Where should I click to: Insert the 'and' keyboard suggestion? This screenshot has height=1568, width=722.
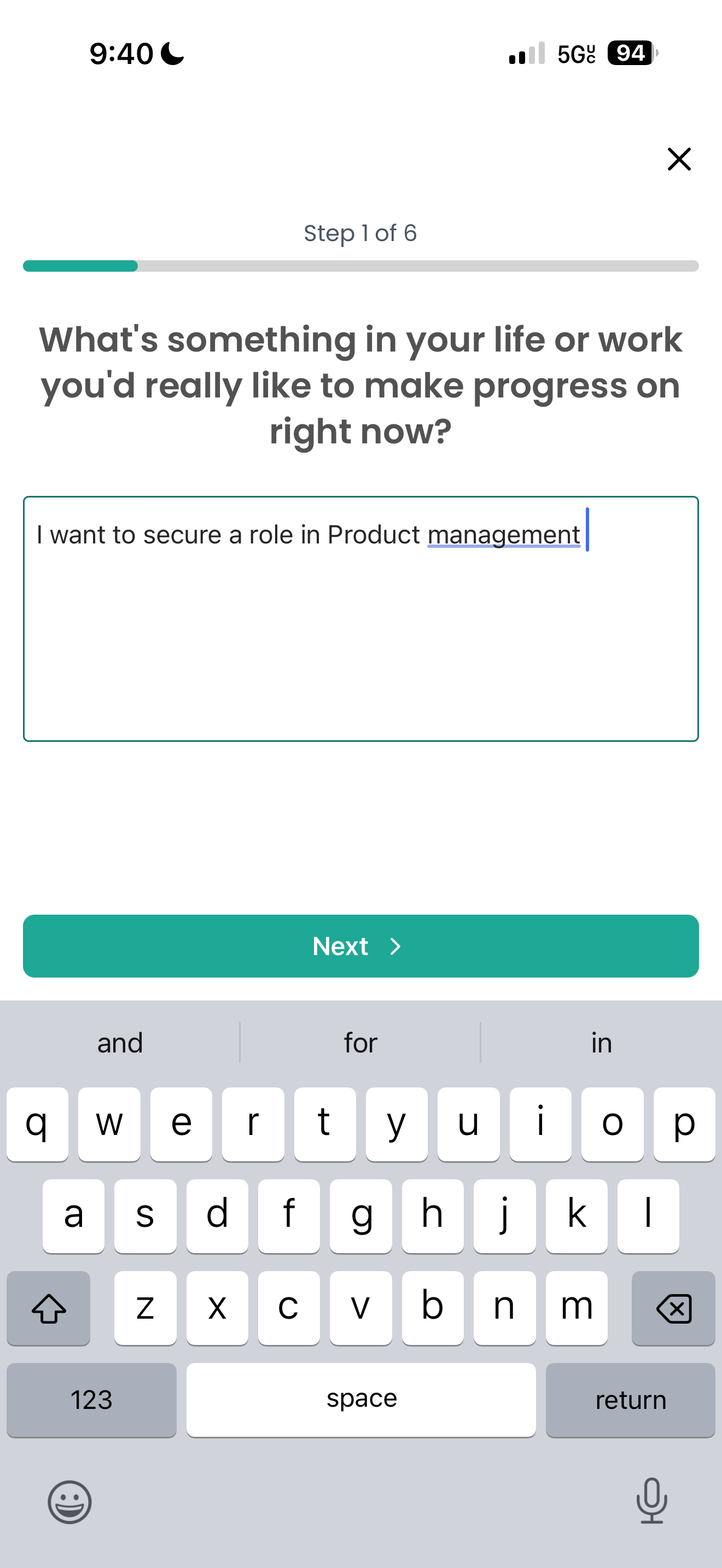[120, 1043]
